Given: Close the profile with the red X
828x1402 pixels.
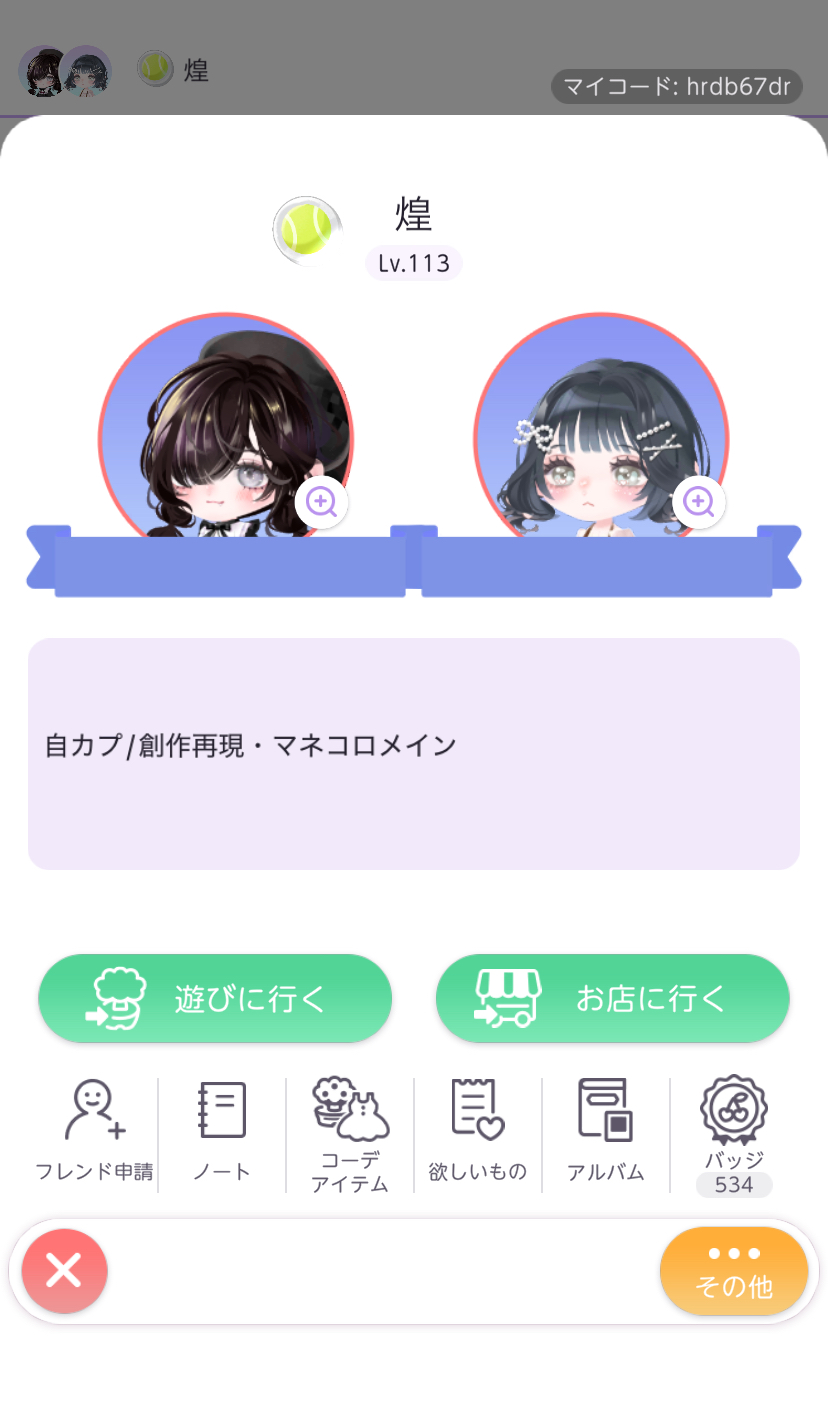Looking at the screenshot, I should pos(64,1271).
